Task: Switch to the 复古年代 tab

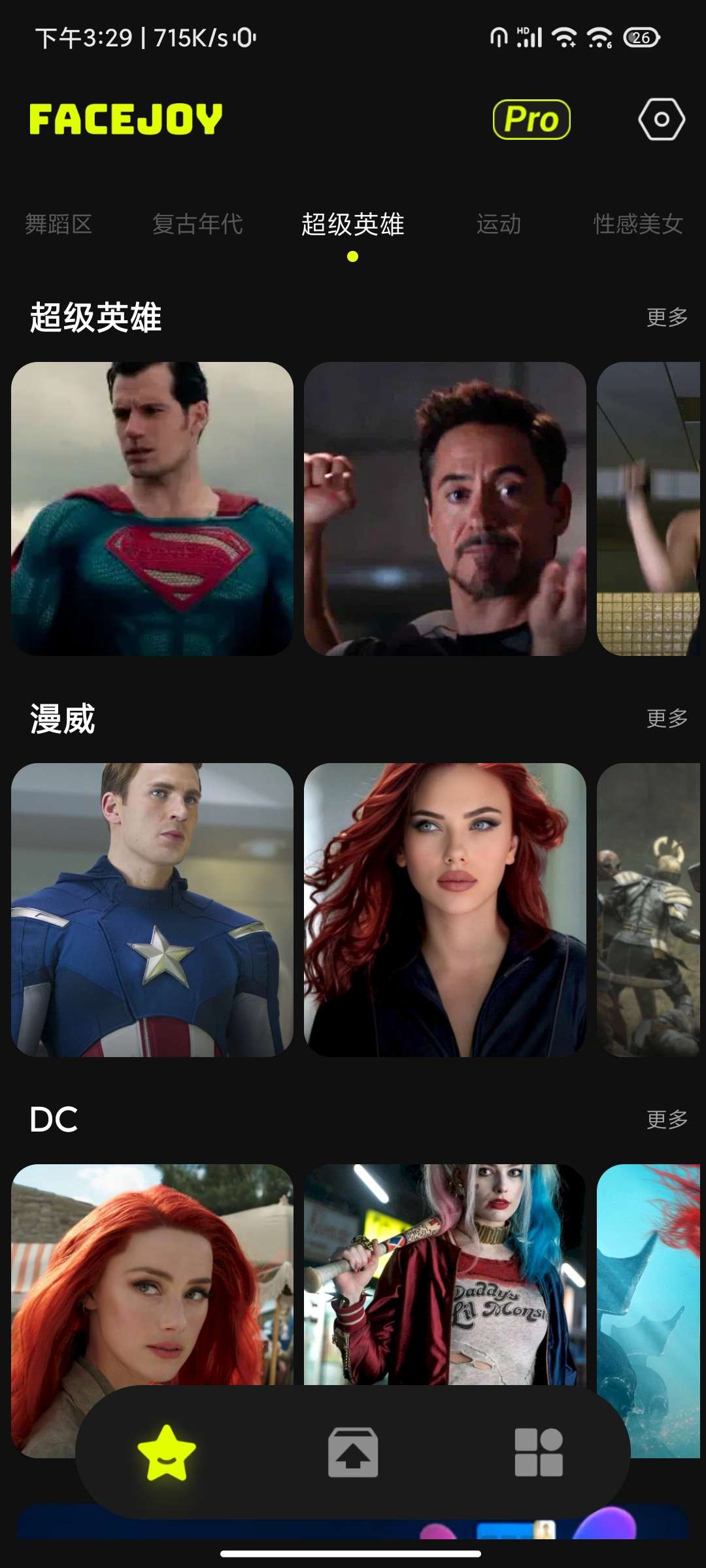Action: click(197, 224)
